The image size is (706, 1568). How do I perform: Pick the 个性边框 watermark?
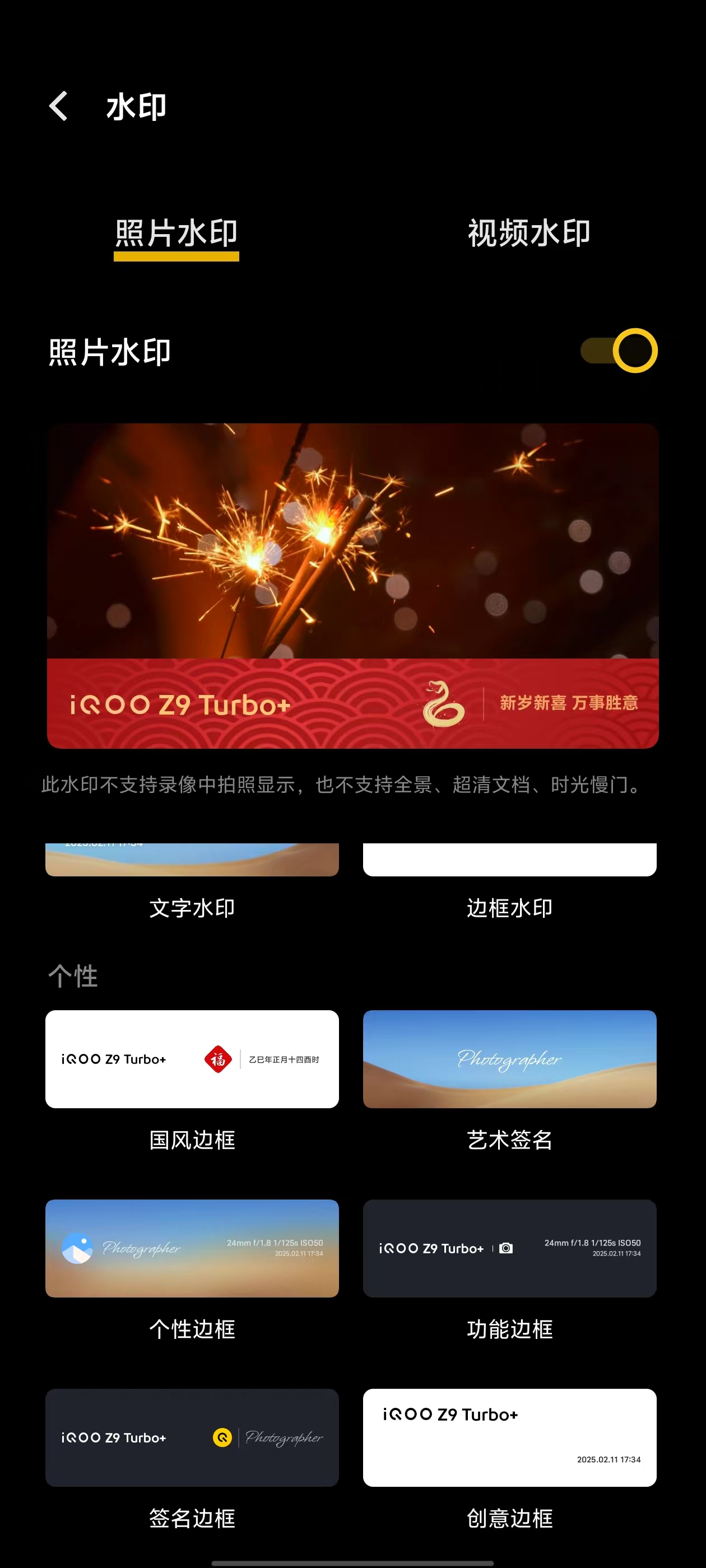coord(192,1248)
